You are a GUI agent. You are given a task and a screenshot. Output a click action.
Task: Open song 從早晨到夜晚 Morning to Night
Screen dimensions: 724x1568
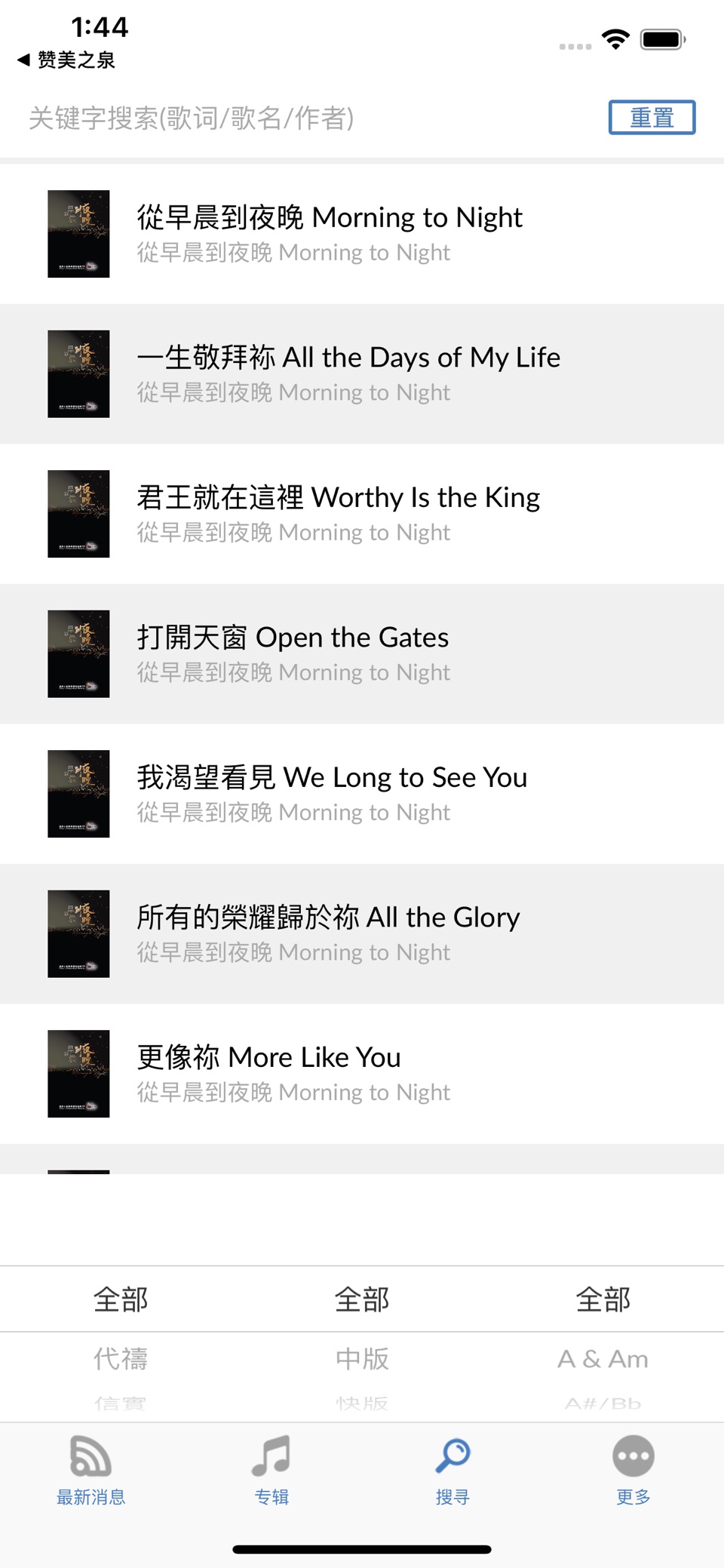(362, 234)
